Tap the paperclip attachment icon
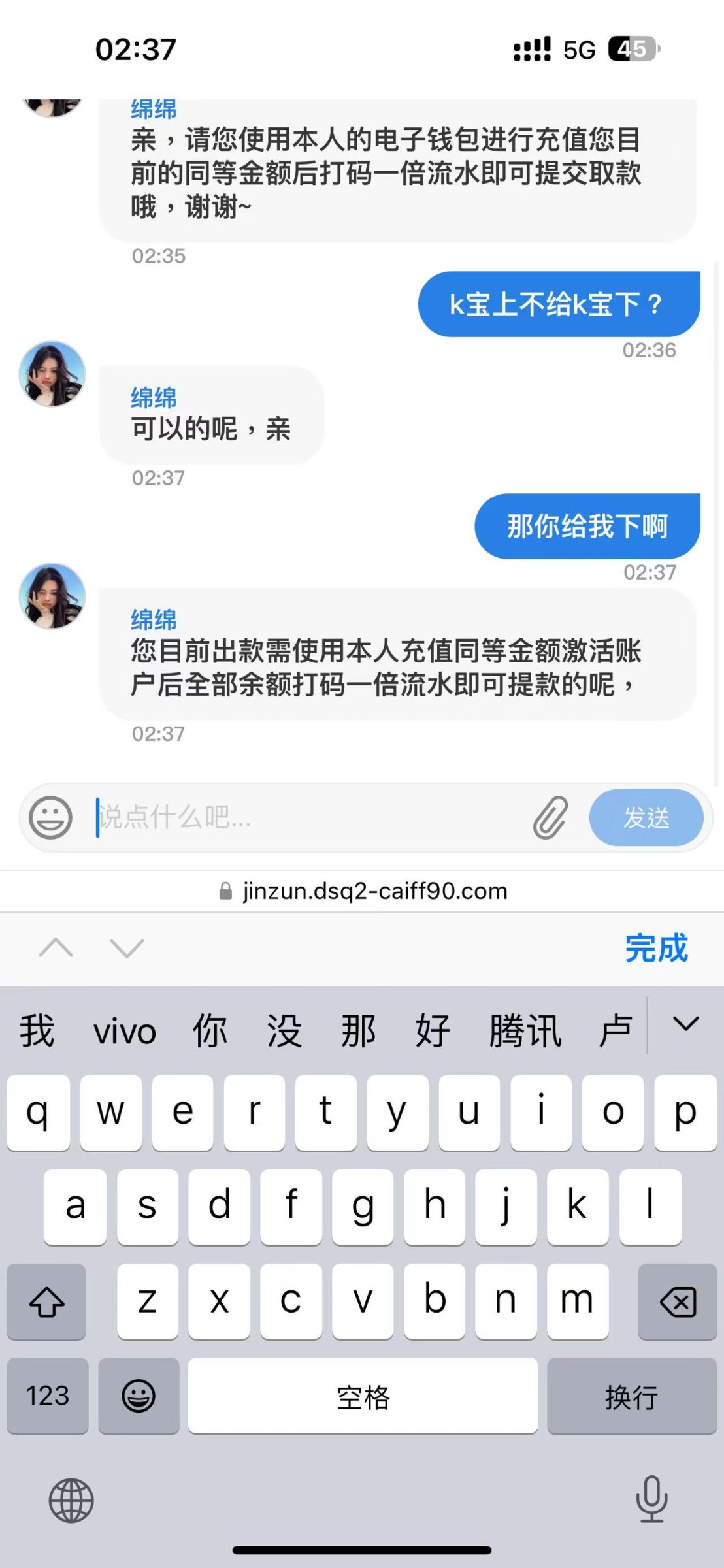The image size is (724, 1568). pyautogui.click(x=550, y=817)
